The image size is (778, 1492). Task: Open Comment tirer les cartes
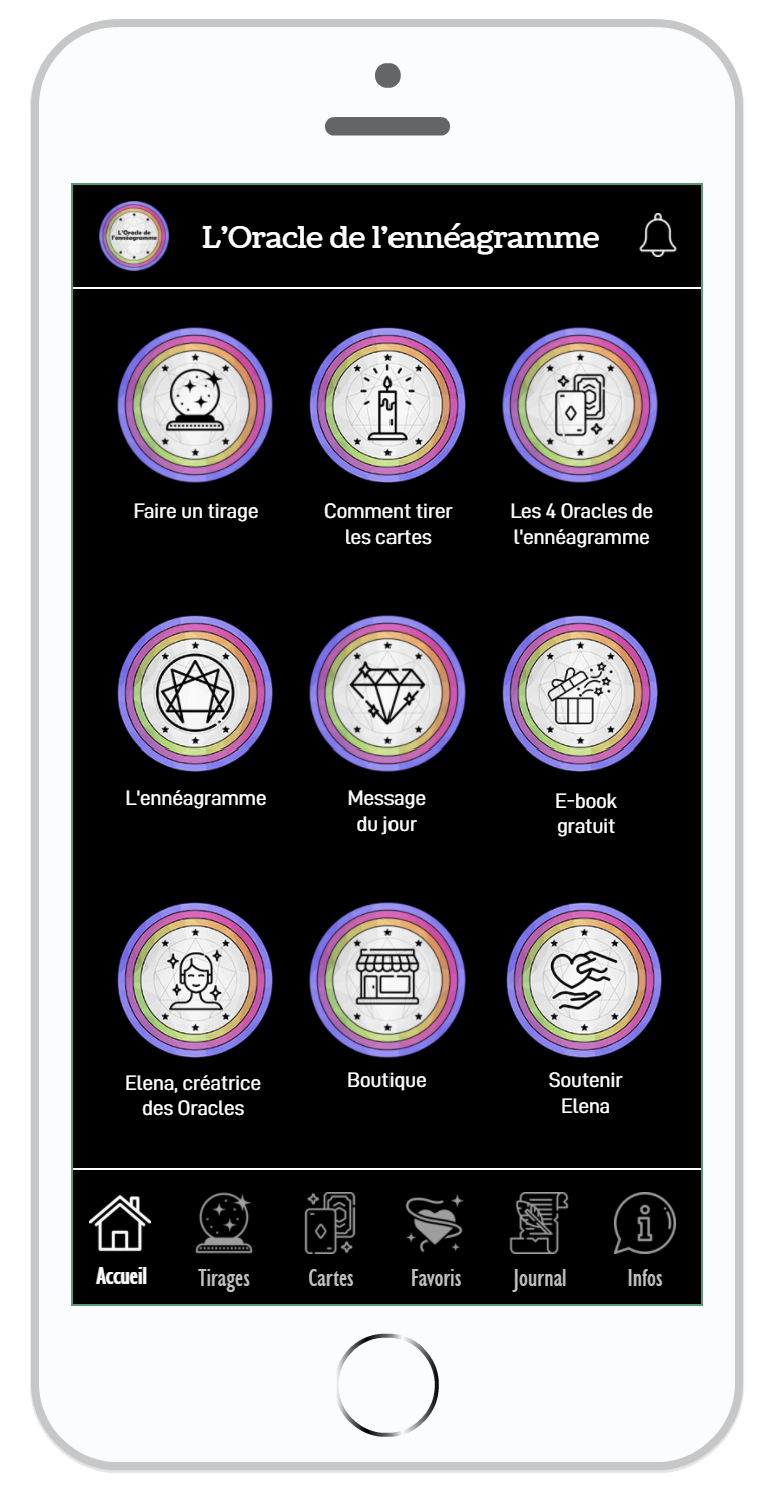388,406
